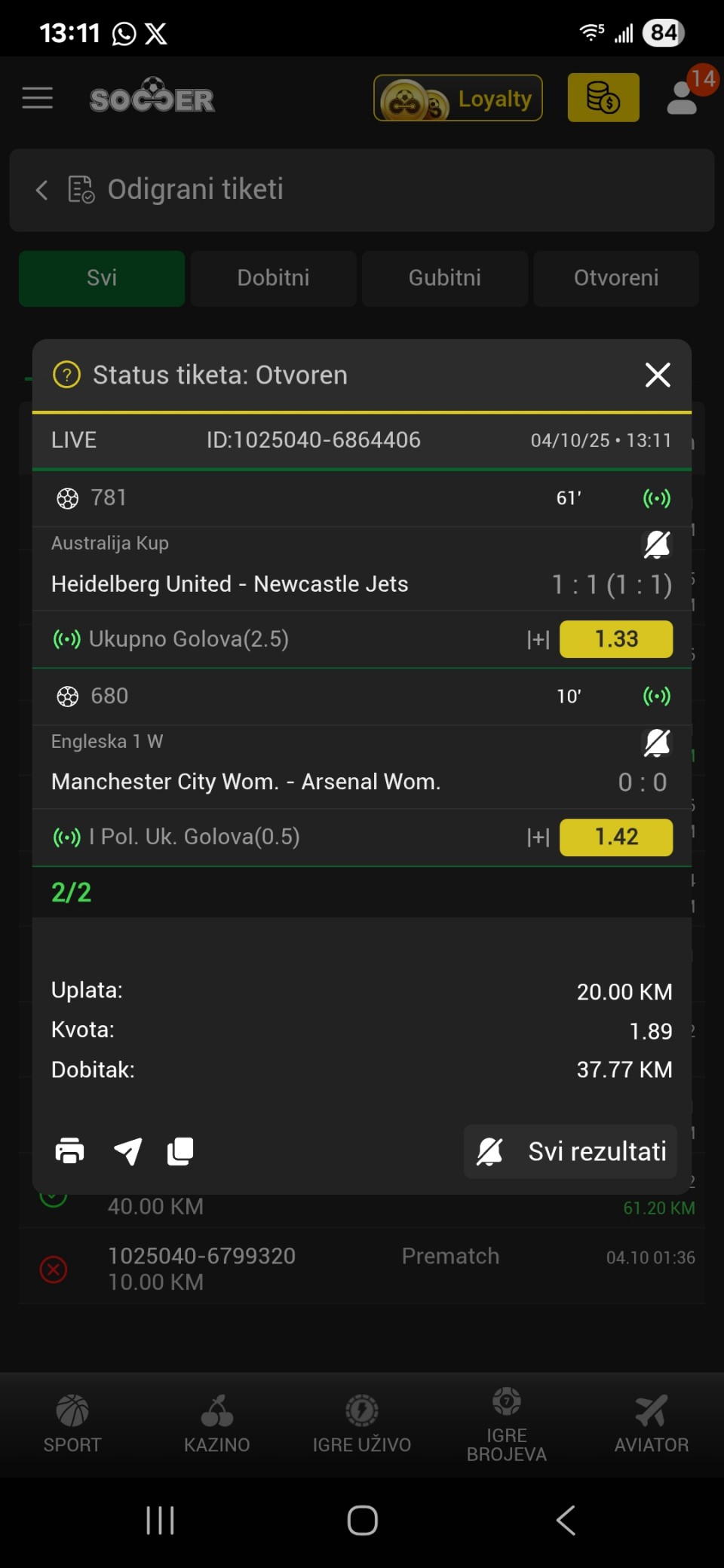724x1568 pixels.
Task: Share ticket via the paper plane icon
Action: (x=127, y=1151)
